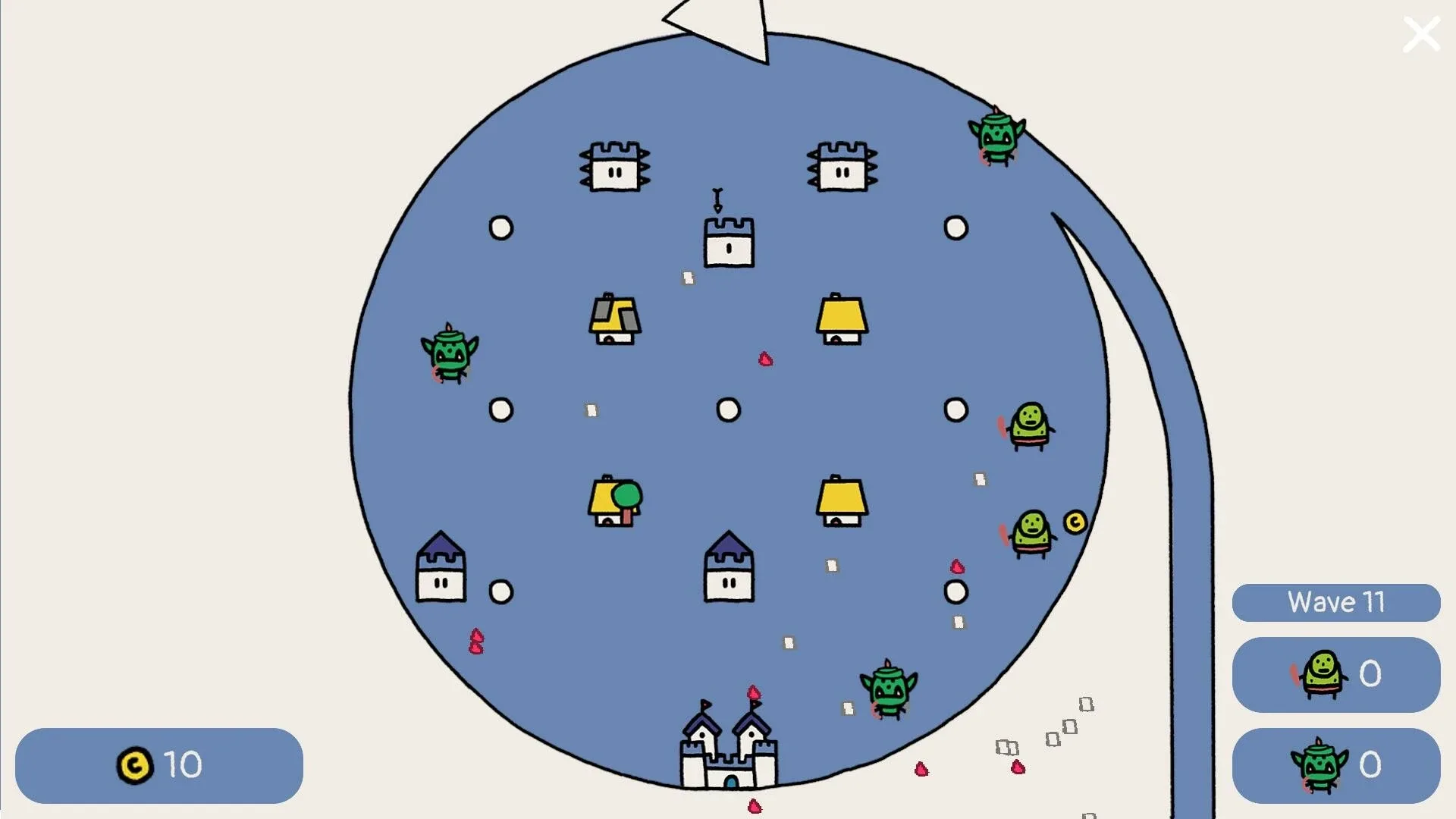Collect the gold coin dropped beside the orc
Screen dimensions: 1456x819
1075,522
